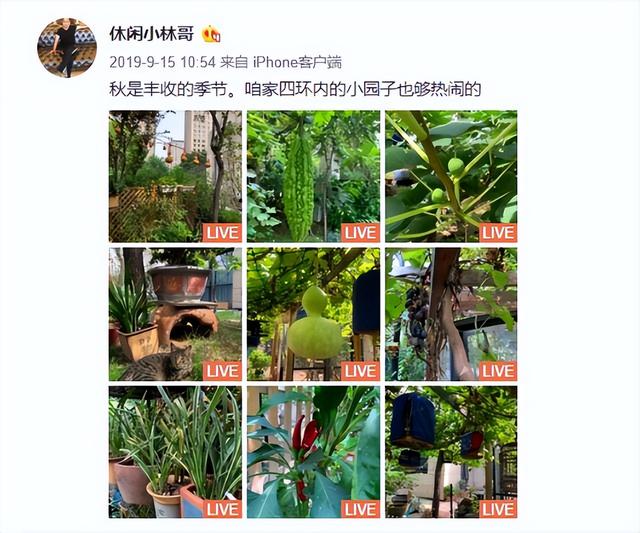Open the bitter melon live photo

point(313,176)
